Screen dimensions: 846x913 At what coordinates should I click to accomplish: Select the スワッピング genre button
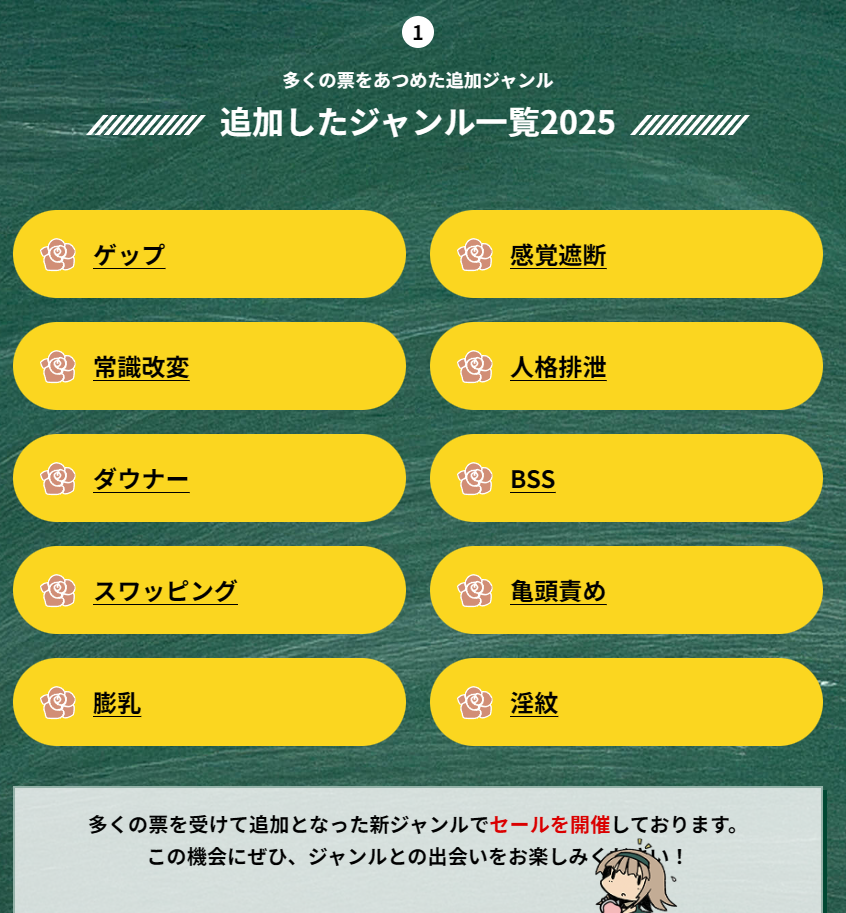[209, 590]
